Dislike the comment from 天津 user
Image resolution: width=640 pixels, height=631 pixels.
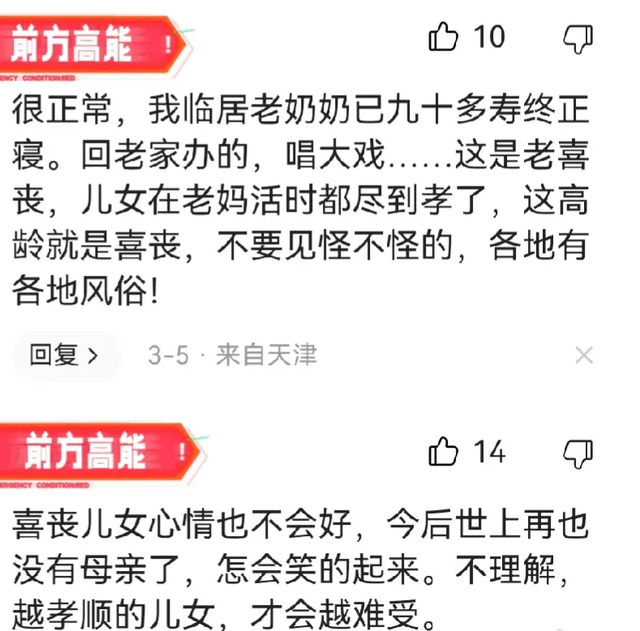(580, 38)
